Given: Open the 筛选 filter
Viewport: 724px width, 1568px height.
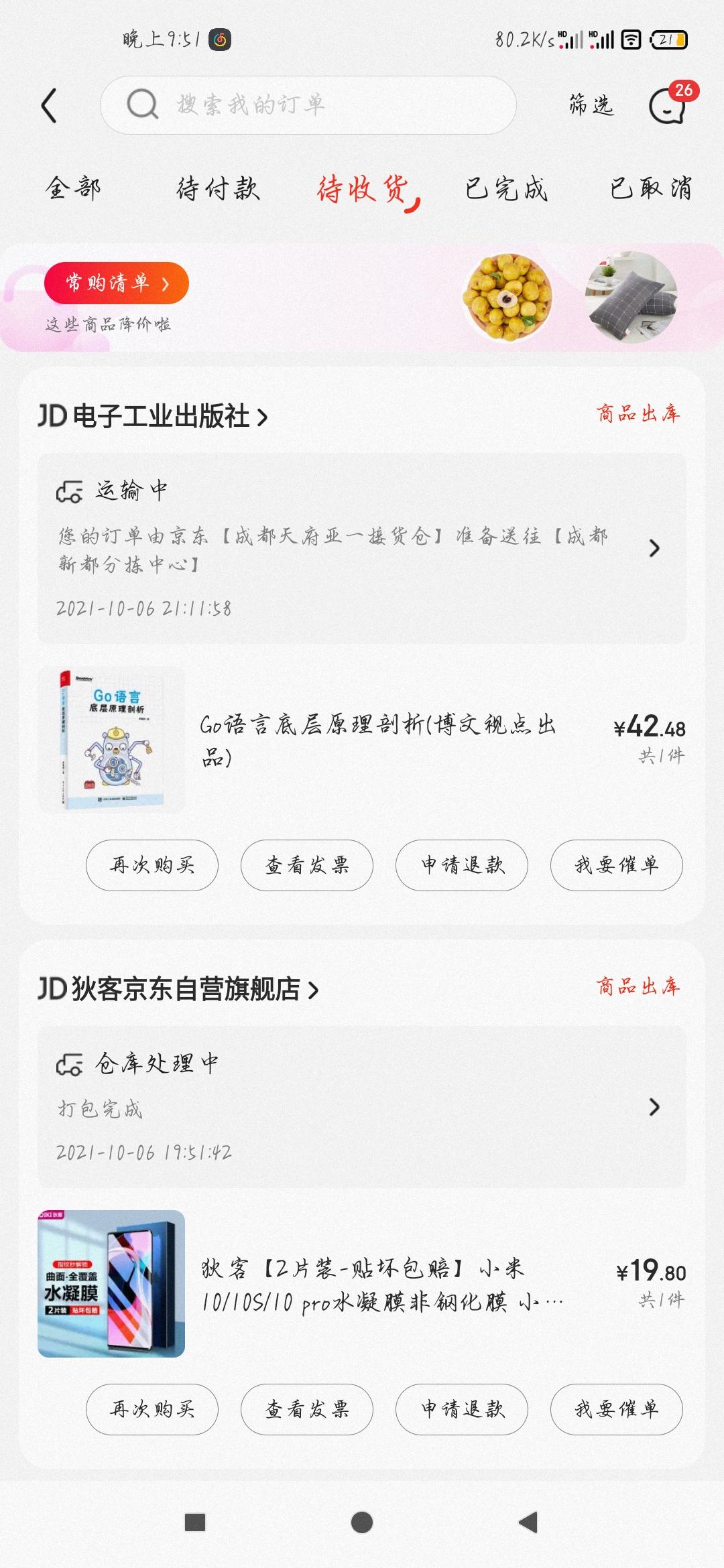Looking at the screenshot, I should 591,105.
